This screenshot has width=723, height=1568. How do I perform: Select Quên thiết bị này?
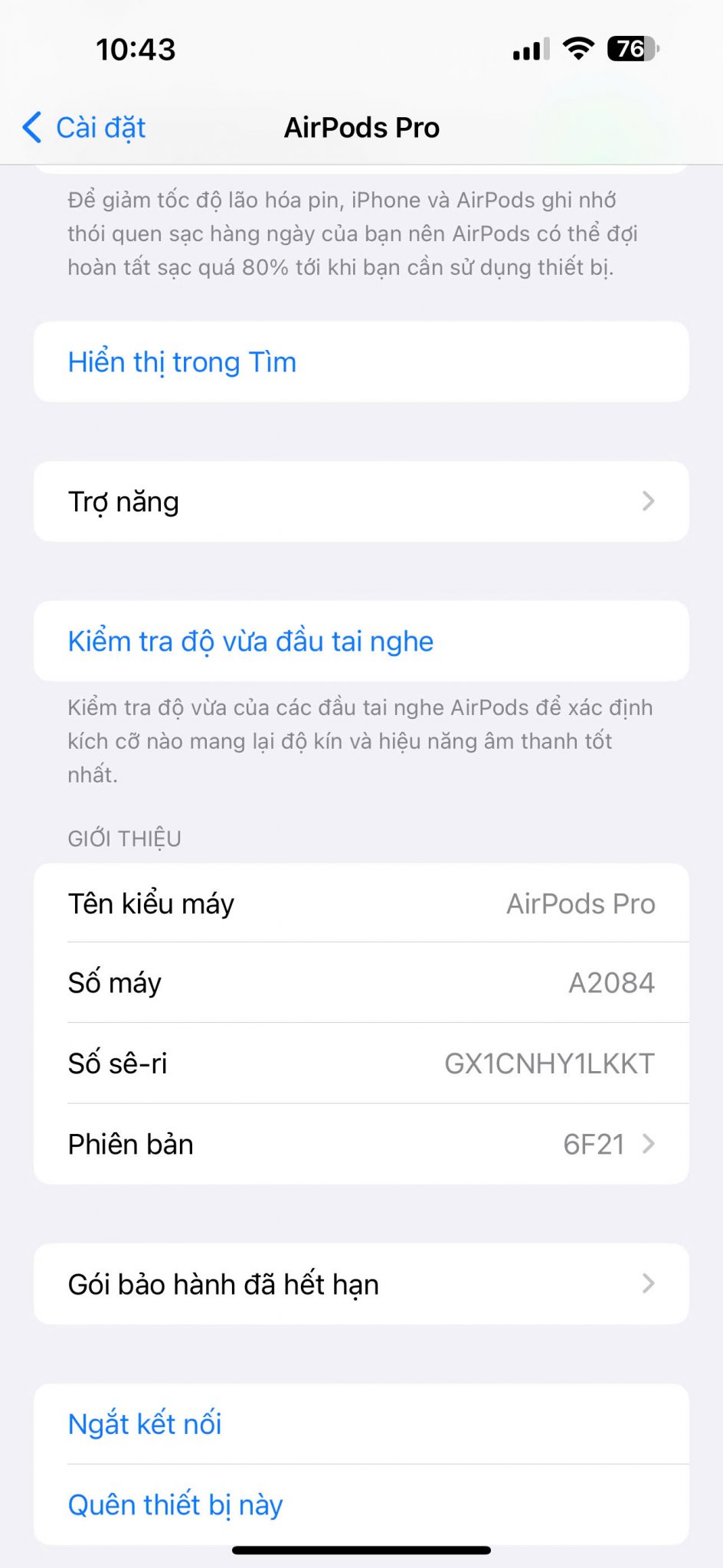click(x=361, y=1504)
